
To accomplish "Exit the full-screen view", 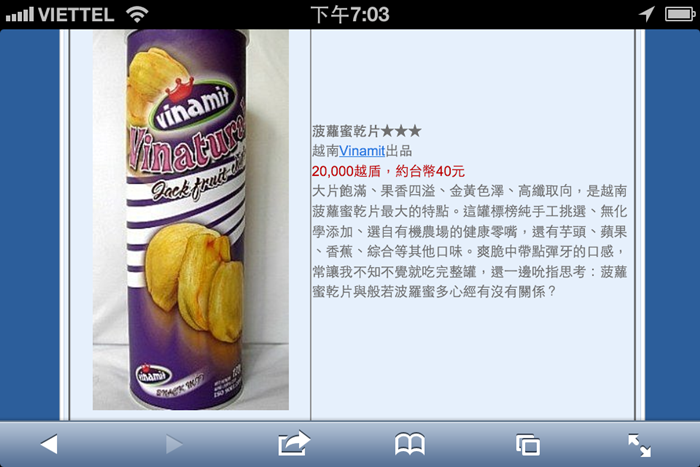I will pyautogui.click(x=639, y=444).
